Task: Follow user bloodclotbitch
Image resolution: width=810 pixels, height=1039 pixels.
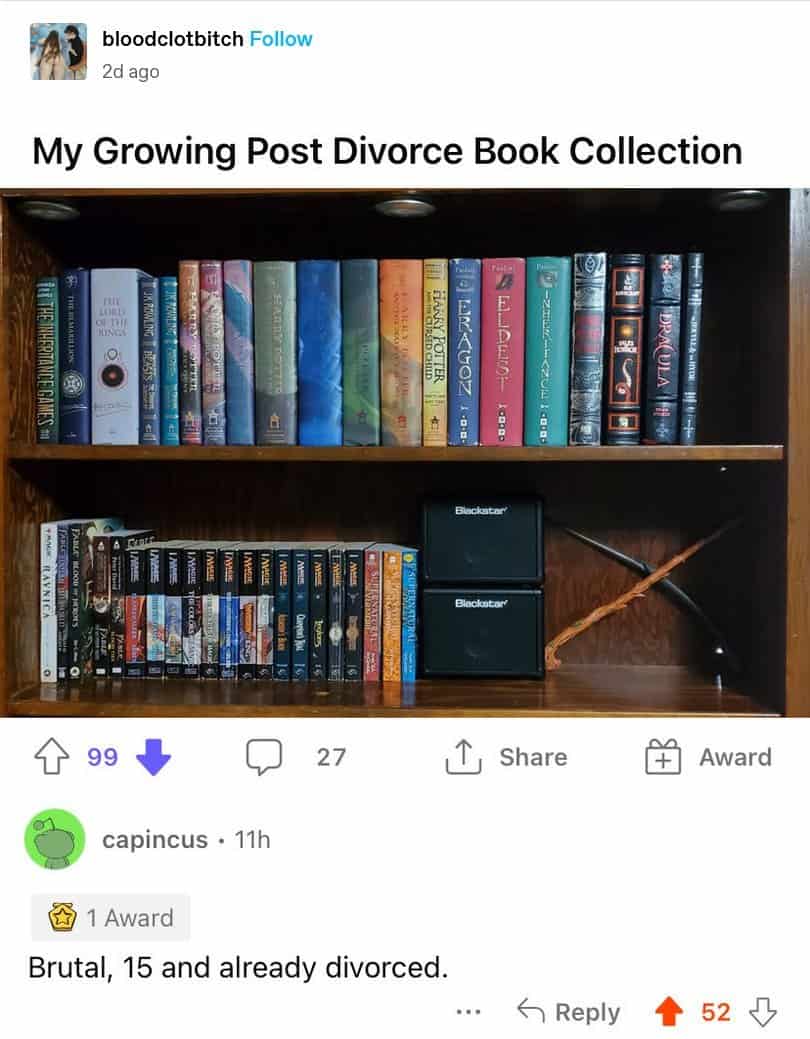Action: [281, 39]
